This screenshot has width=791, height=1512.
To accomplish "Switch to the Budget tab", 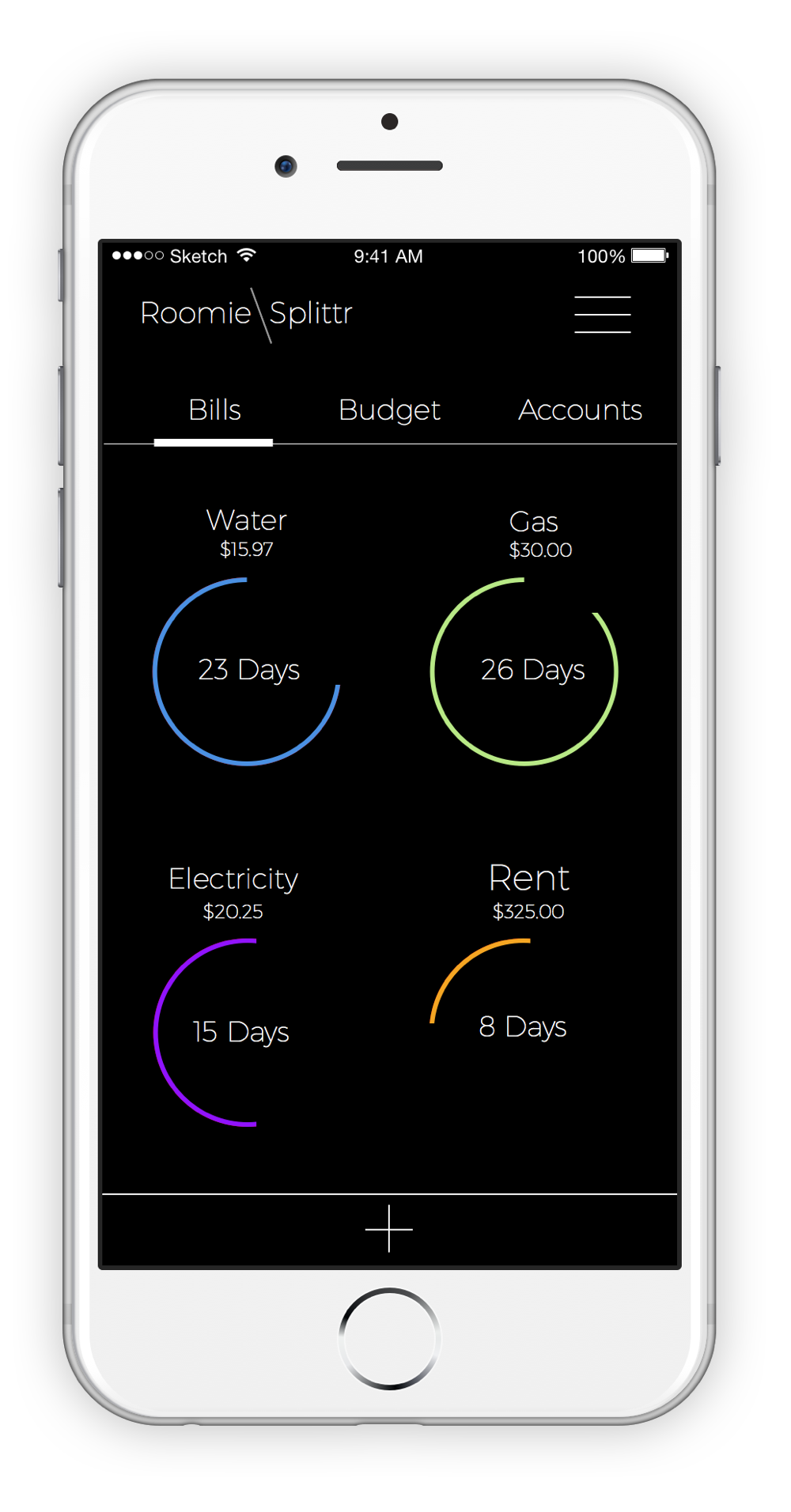I will pos(389,411).
